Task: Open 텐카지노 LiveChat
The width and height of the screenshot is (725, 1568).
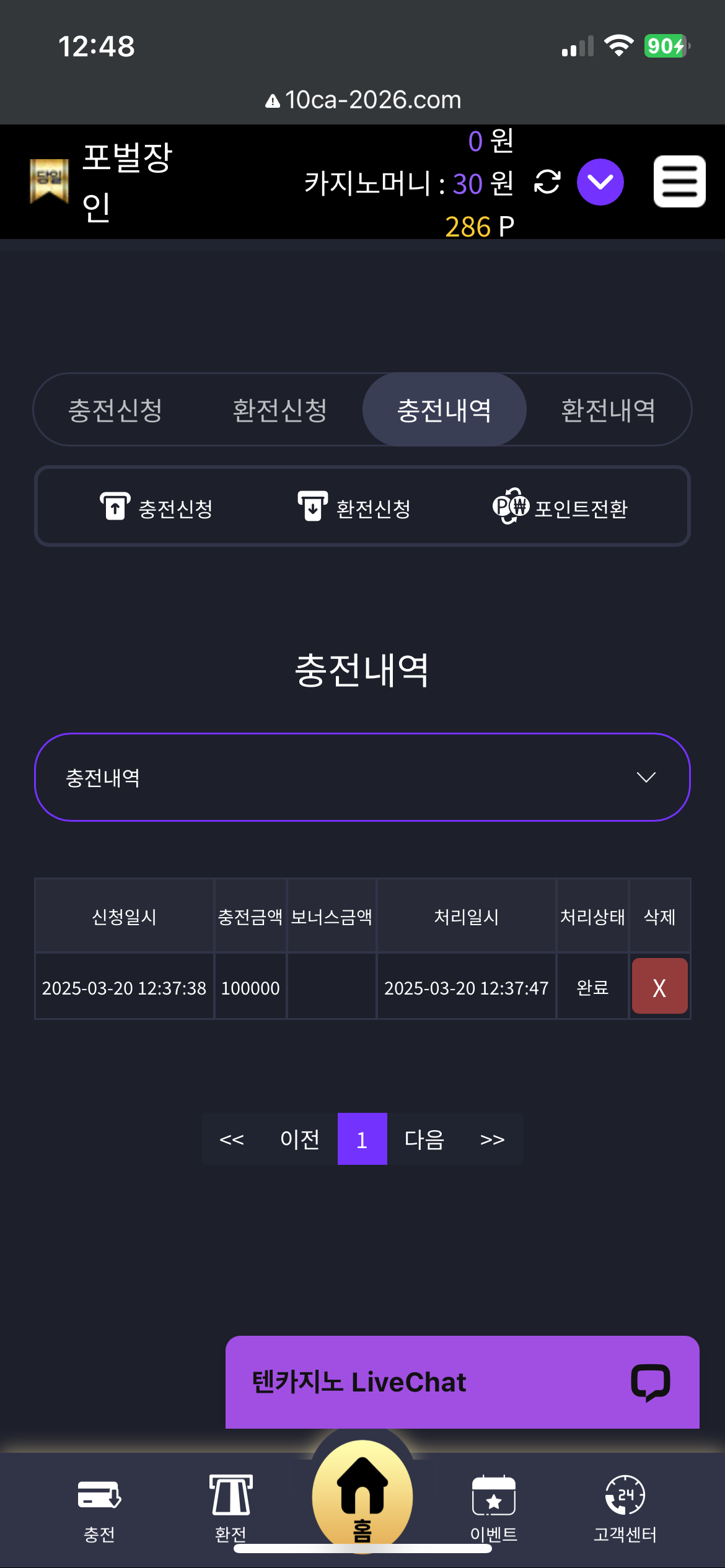Action: pyautogui.click(x=462, y=1382)
